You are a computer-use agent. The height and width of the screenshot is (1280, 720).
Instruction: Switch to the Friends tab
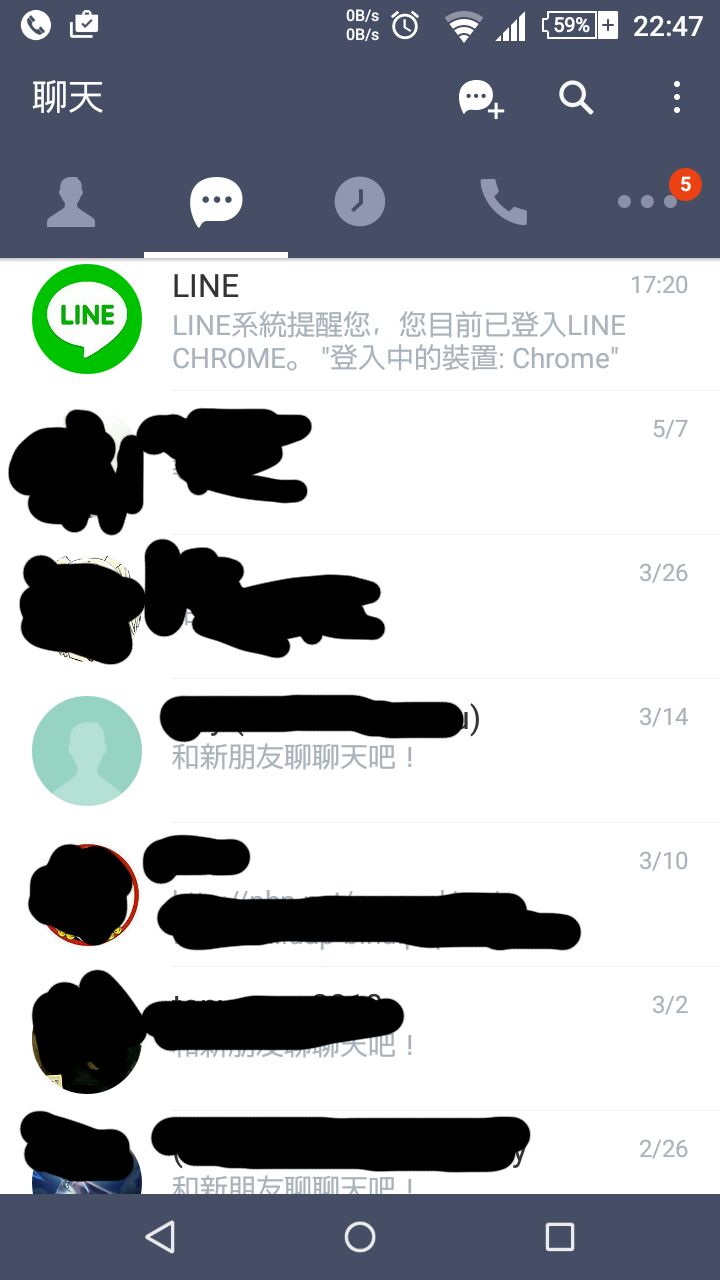pyautogui.click(x=72, y=202)
